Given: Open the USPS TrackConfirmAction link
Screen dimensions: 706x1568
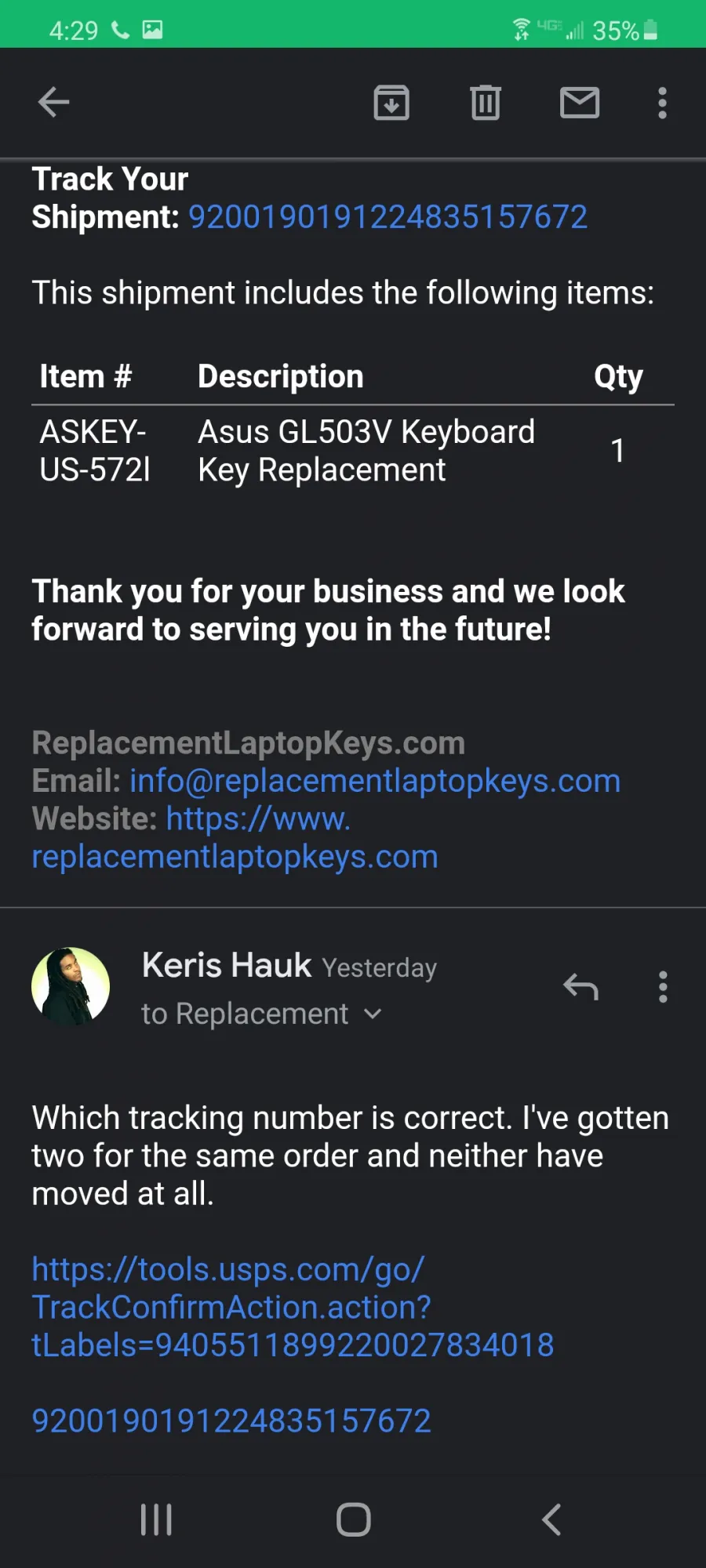Looking at the screenshot, I should tap(293, 1307).
